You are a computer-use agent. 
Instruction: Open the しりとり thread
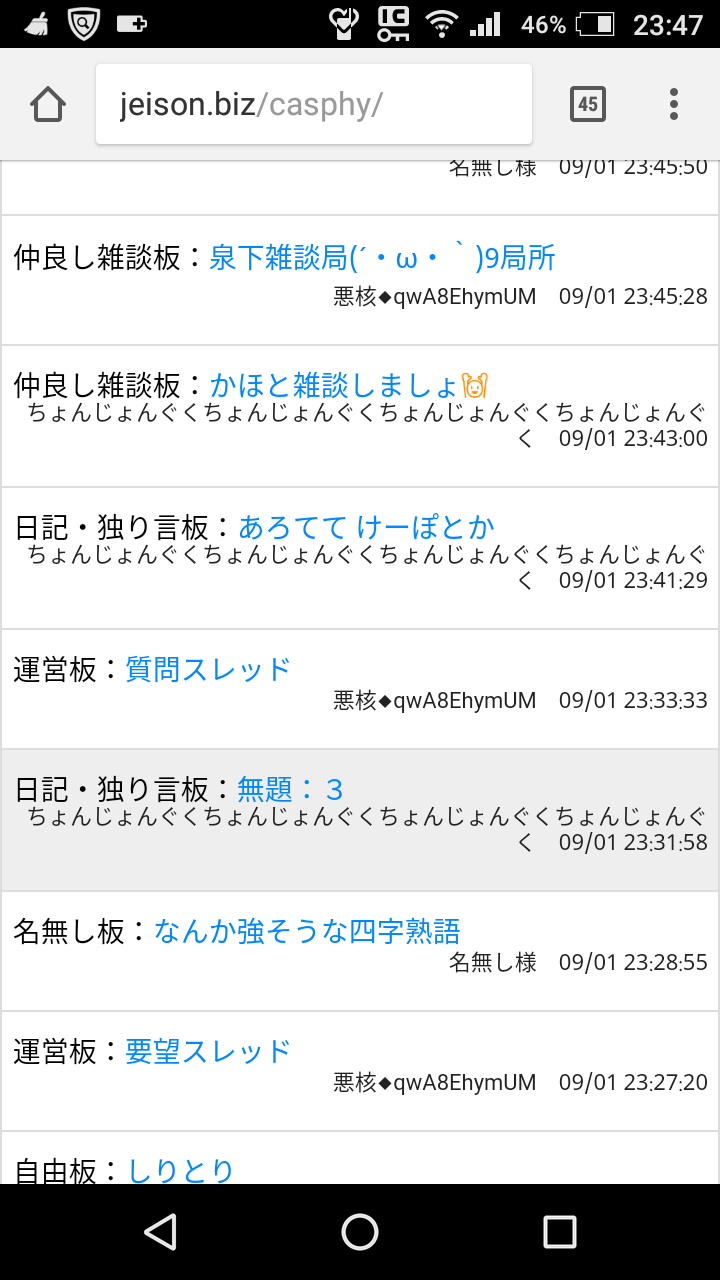(x=181, y=1170)
